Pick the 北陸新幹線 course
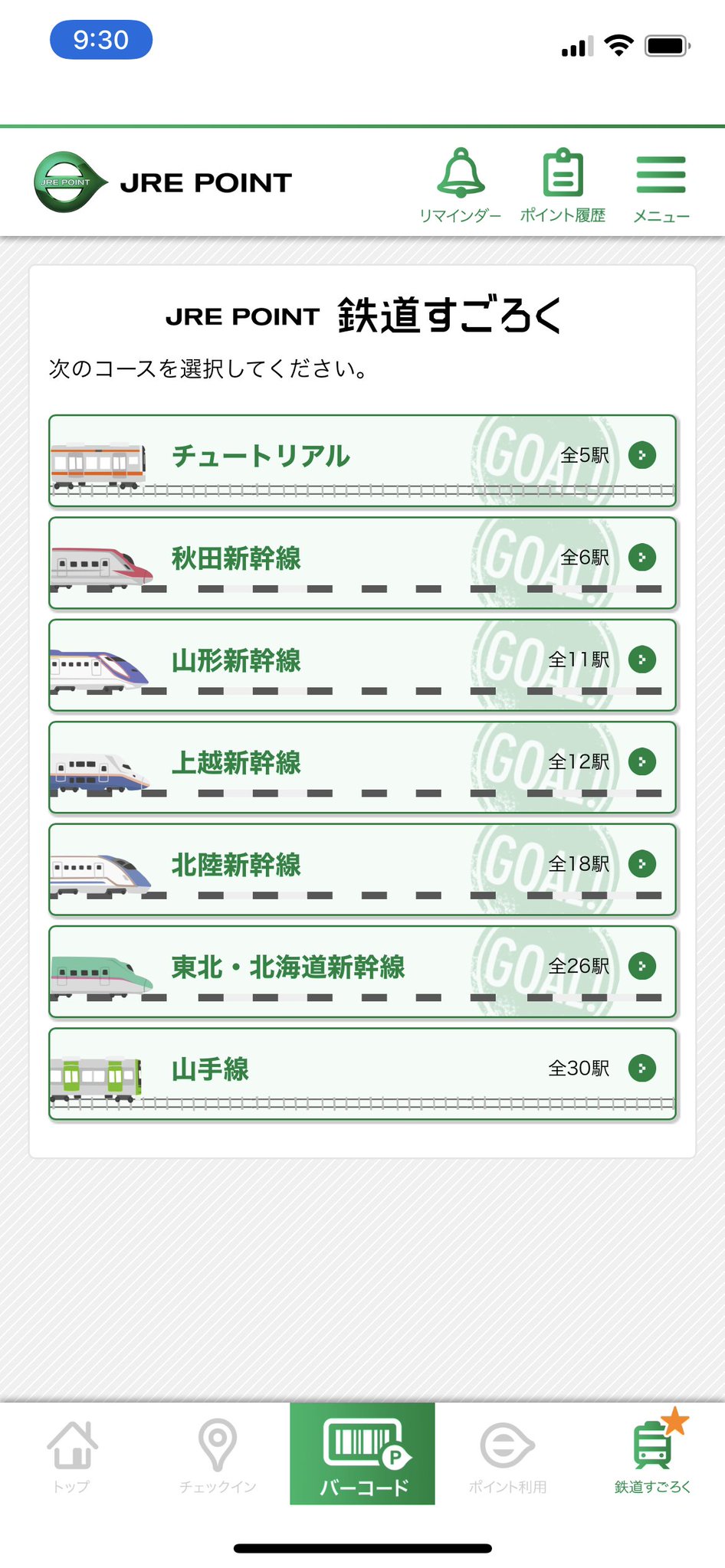Screen dimensions: 725x1568 (362, 869)
